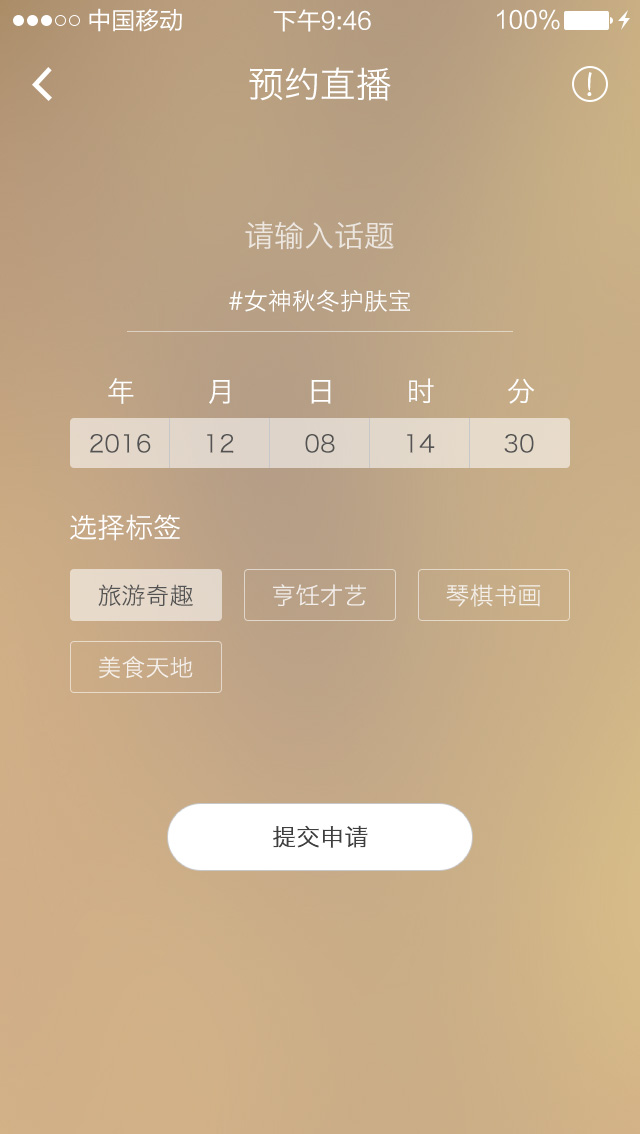Choose the 琴棋书画 tag
The height and width of the screenshot is (1134, 640).
pyautogui.click(x=494, y=595)
